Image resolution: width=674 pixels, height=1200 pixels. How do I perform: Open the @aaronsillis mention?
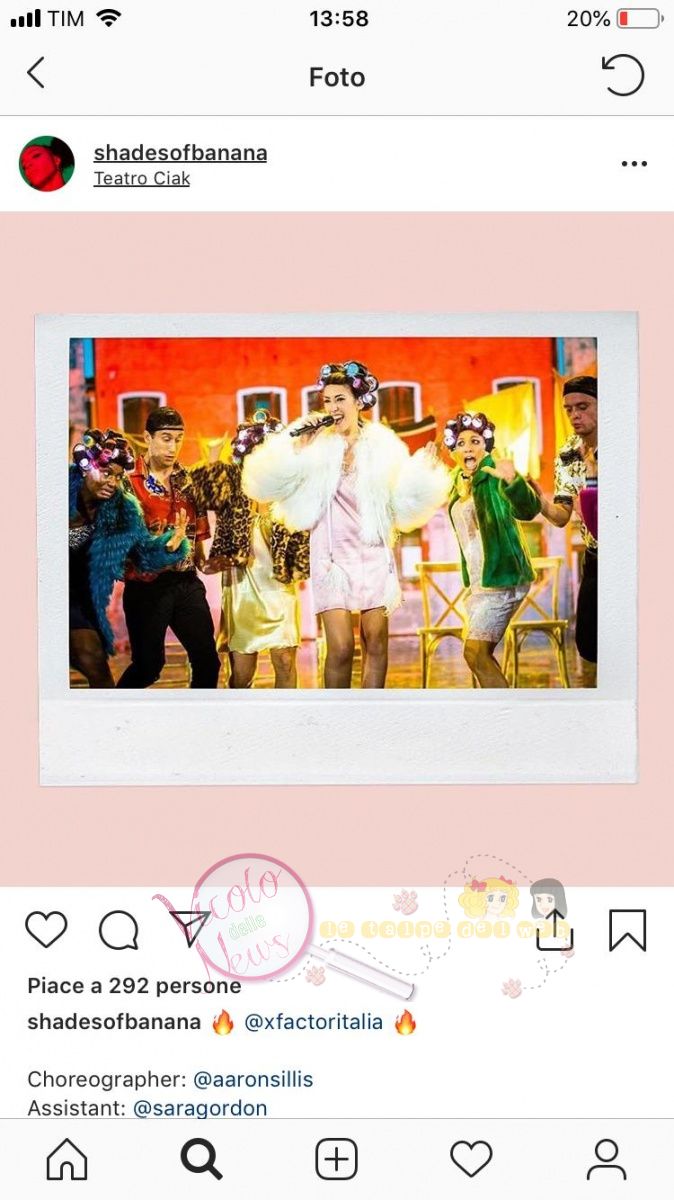[253, 1080]
